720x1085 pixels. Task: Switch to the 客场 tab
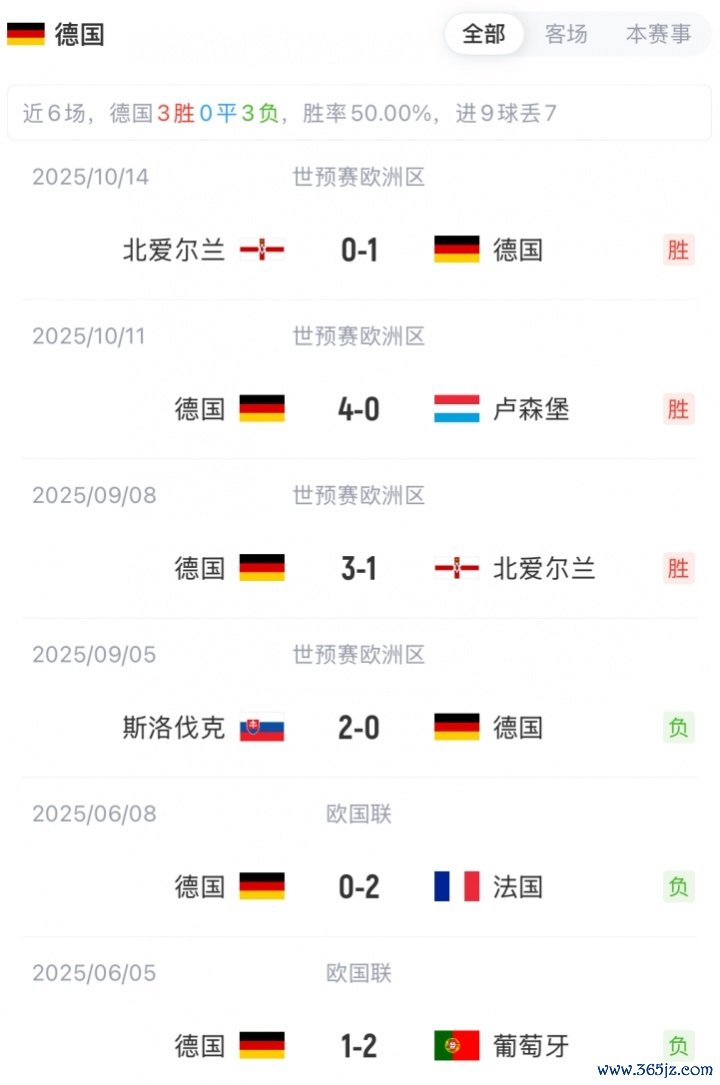pos(566,34)
